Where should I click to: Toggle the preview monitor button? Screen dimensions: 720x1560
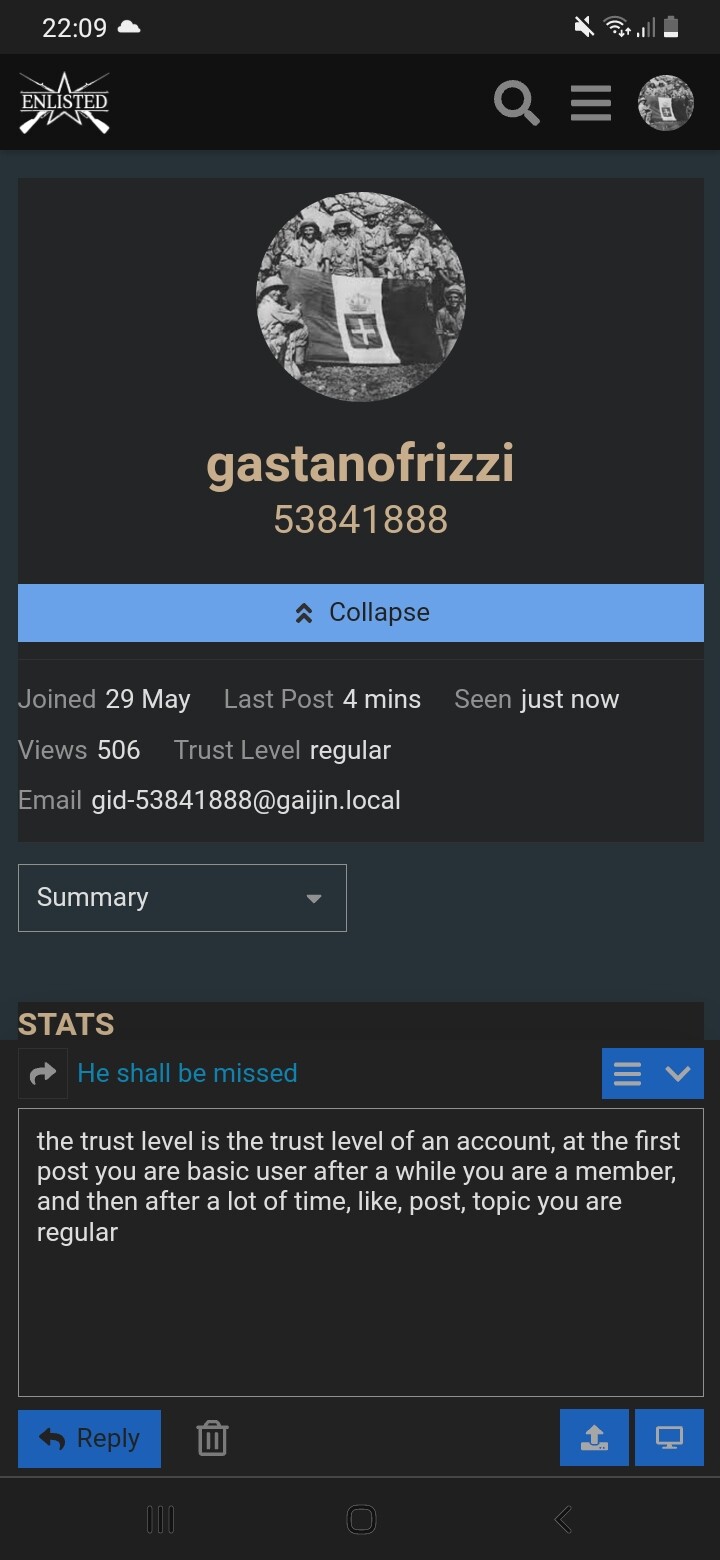(x=669, y=1438)
